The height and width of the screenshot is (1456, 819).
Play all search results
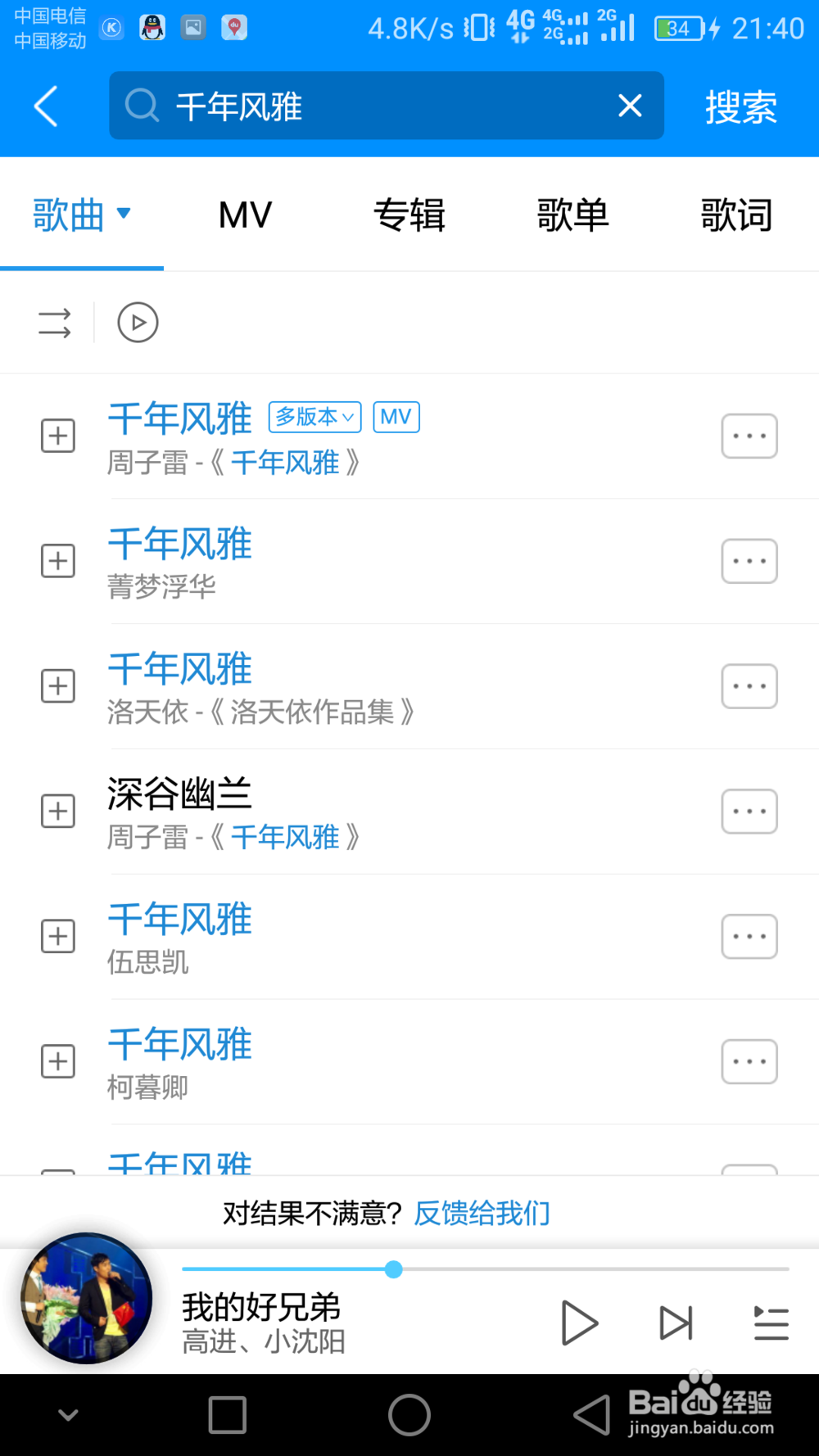pos(138,323)
